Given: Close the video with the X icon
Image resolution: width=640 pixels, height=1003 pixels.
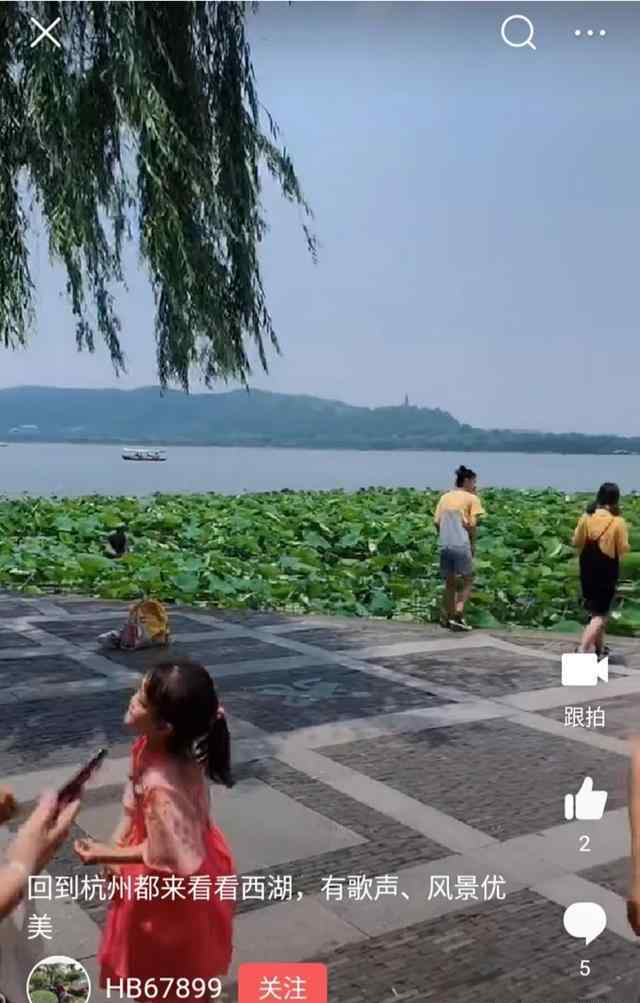Looking at the screenshot, I should coord(45,33).
